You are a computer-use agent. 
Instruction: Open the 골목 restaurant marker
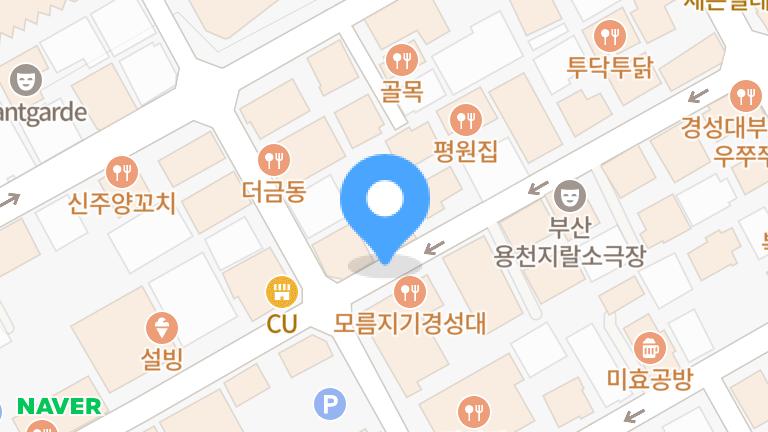click(x=402, y=60)
